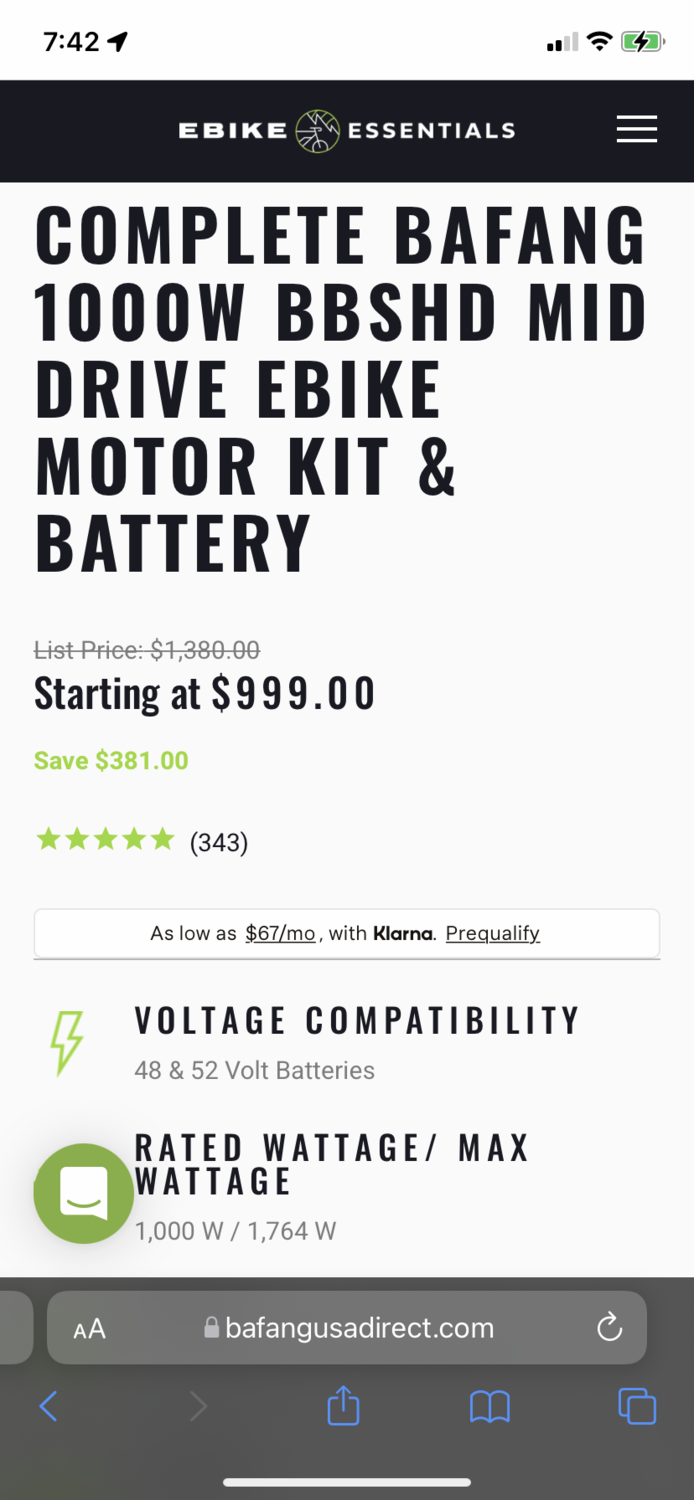Image resolution: width=694 pixels, height=1500 pixels.
Task: Open the live chat bubble
Action: click(84, 1193)
